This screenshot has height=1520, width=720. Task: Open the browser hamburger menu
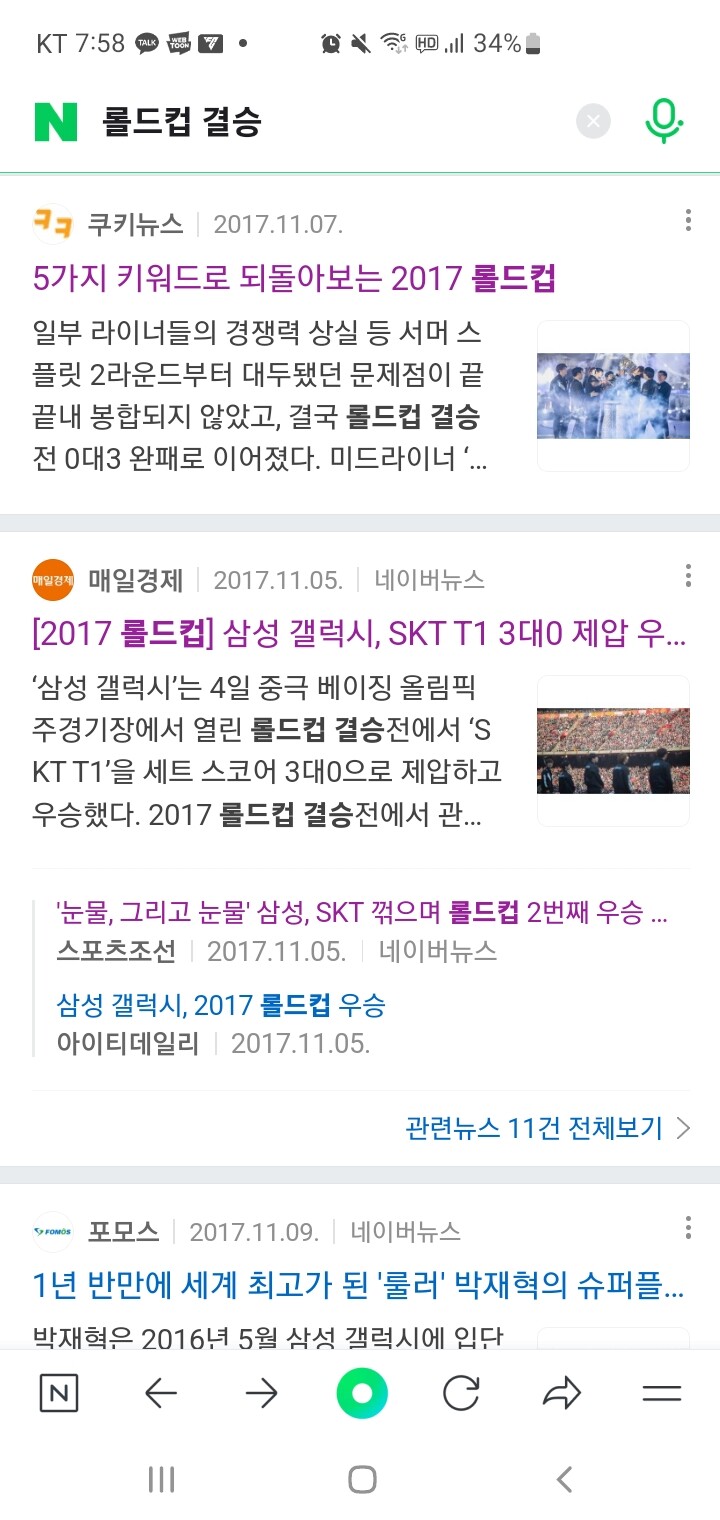661,1393
